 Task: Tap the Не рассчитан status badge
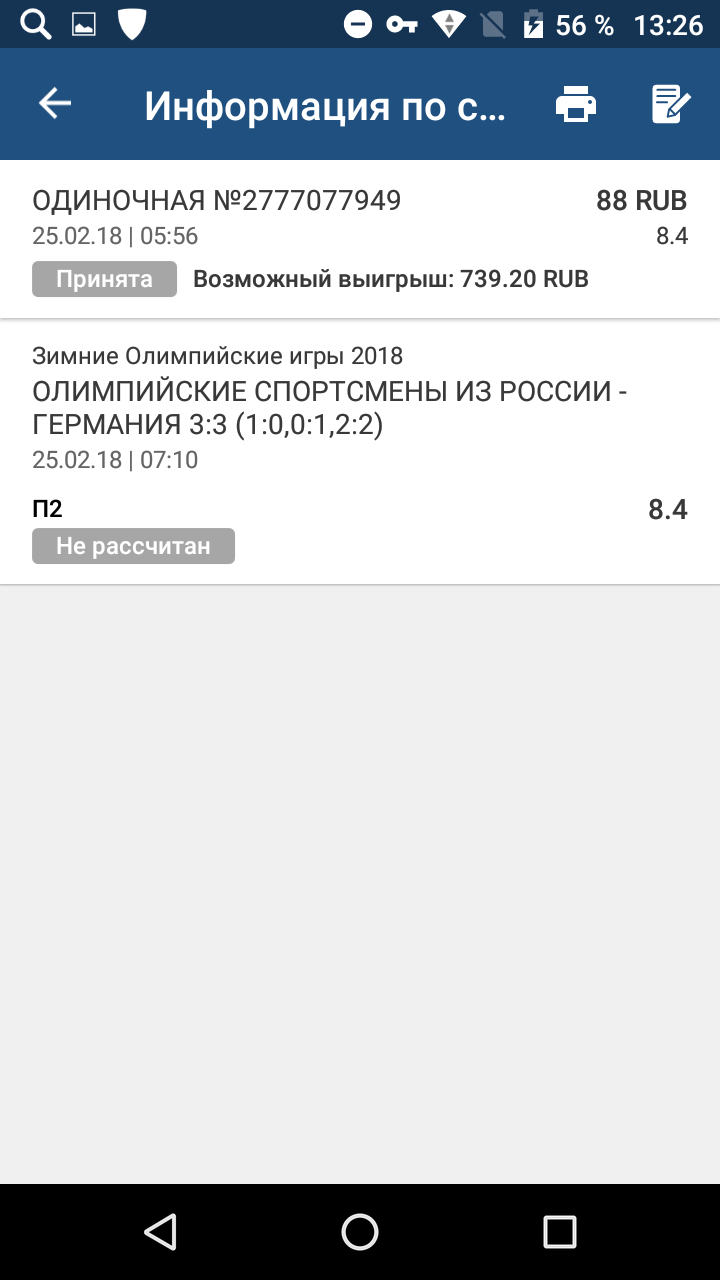tap(133, 546)
